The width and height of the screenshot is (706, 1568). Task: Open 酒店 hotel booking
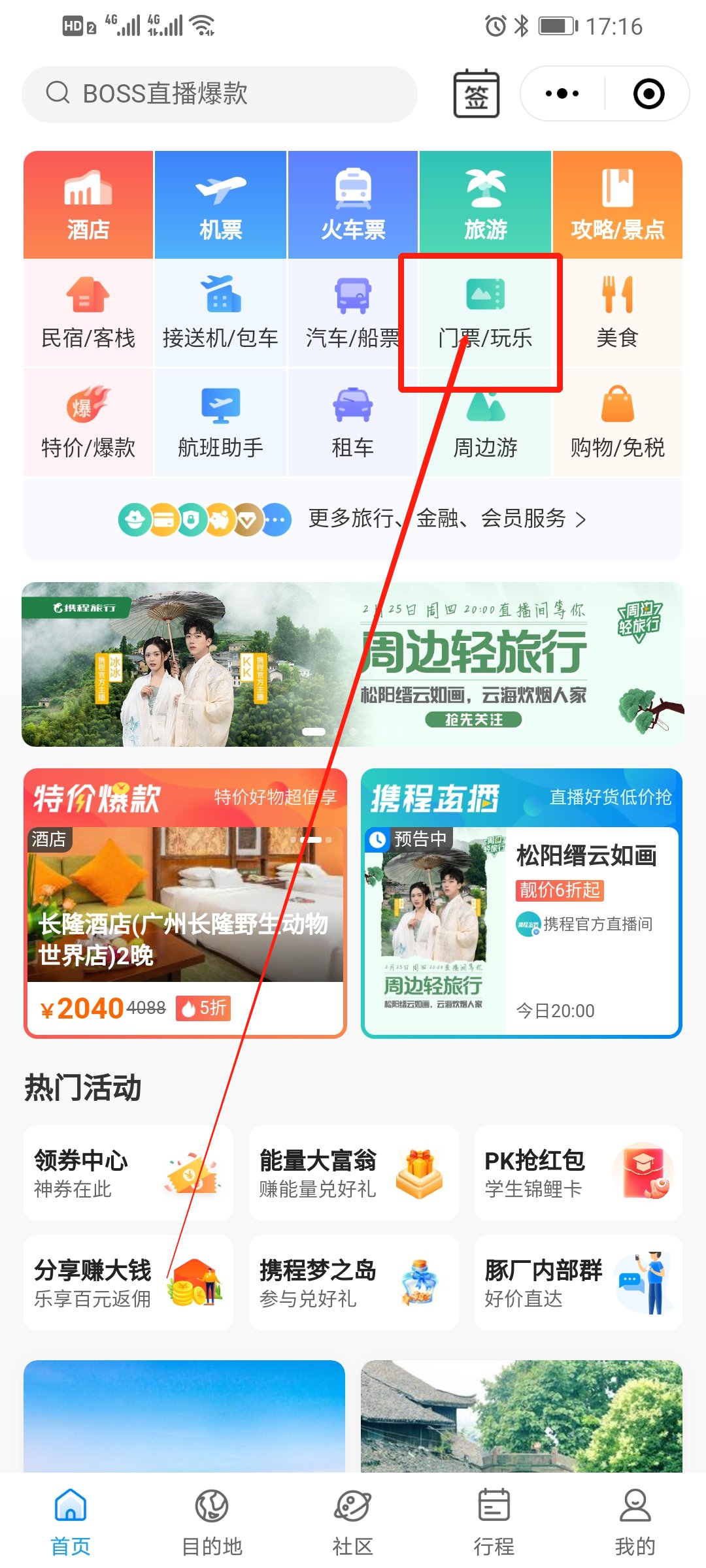click(88, 205)
